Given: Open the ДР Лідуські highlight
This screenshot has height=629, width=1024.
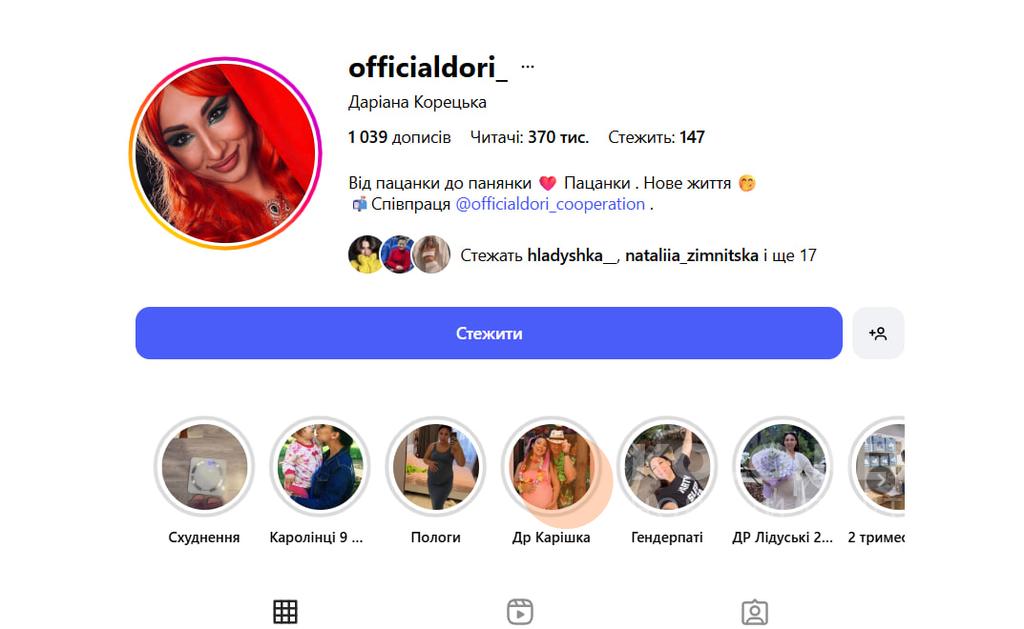Looking at the screenshot, I should click(782, 467).
